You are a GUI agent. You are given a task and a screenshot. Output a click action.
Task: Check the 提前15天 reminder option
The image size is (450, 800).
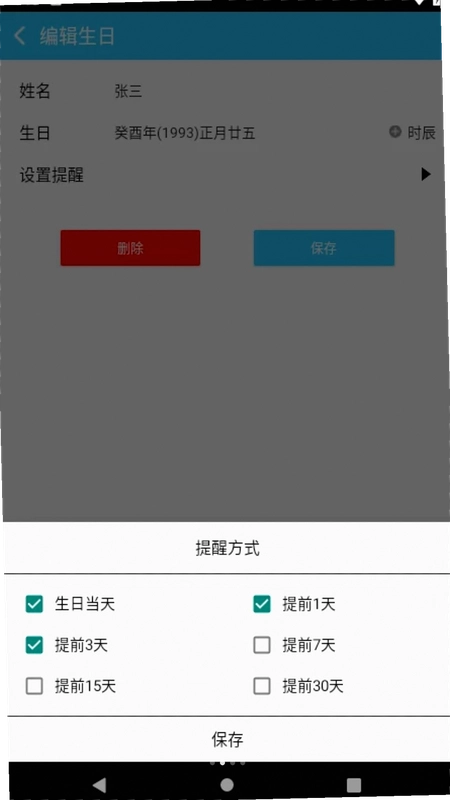tap(34, 686)
